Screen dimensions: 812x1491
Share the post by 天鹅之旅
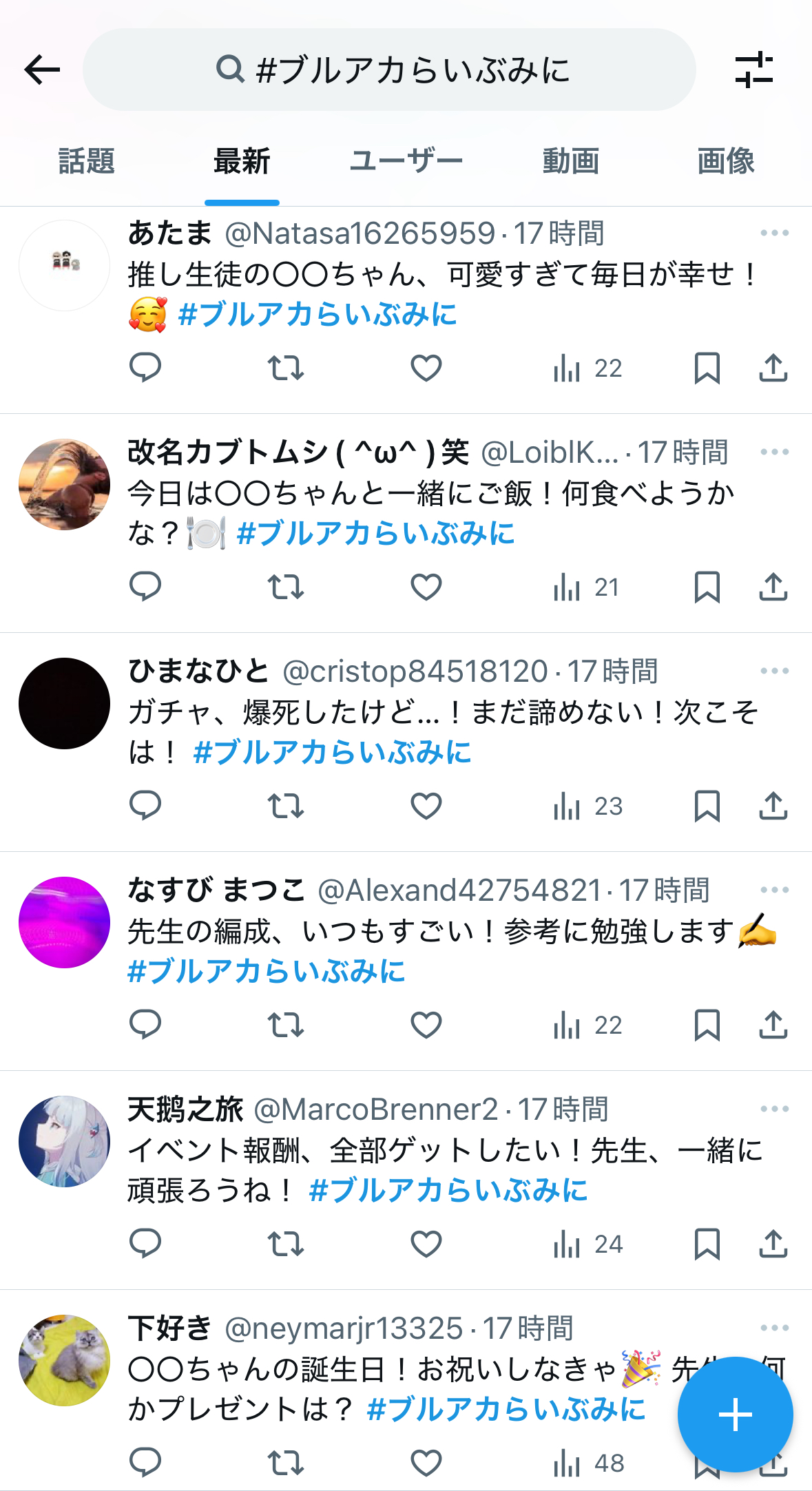(x=773, y=1244)
